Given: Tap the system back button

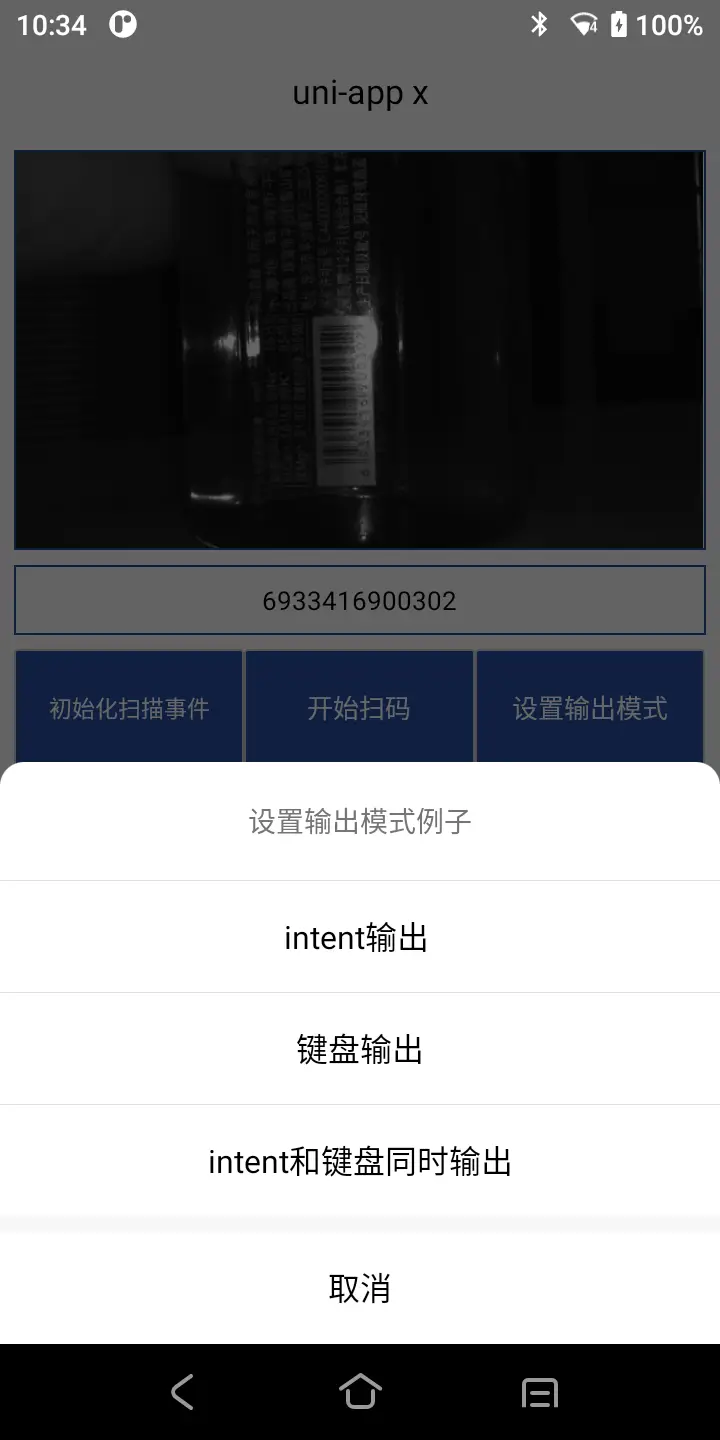Looking at the screenshot, I should click(x=181, y=1392).
